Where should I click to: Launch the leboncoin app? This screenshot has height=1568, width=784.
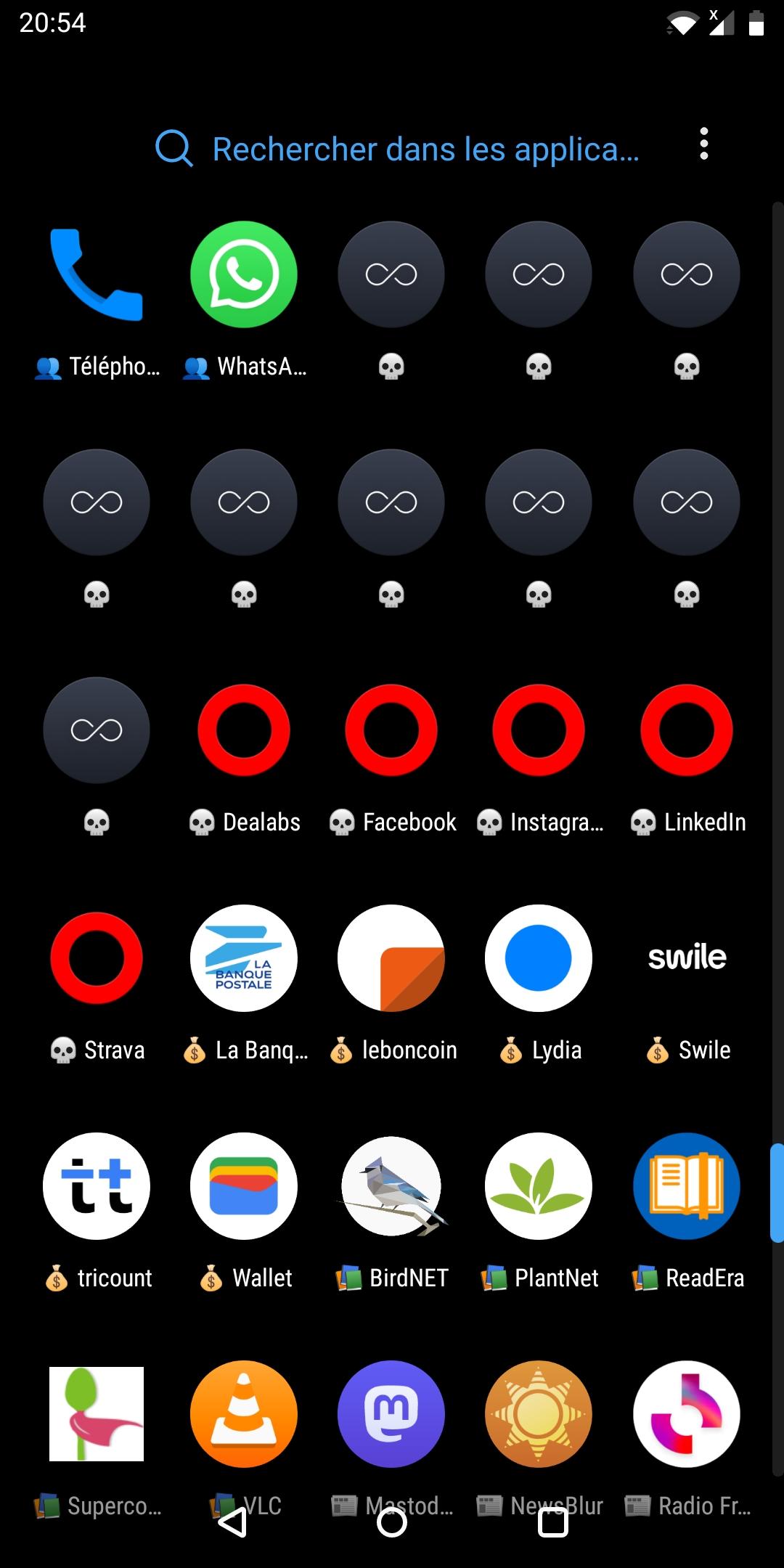pyautogui.click(x=391, y=958)
